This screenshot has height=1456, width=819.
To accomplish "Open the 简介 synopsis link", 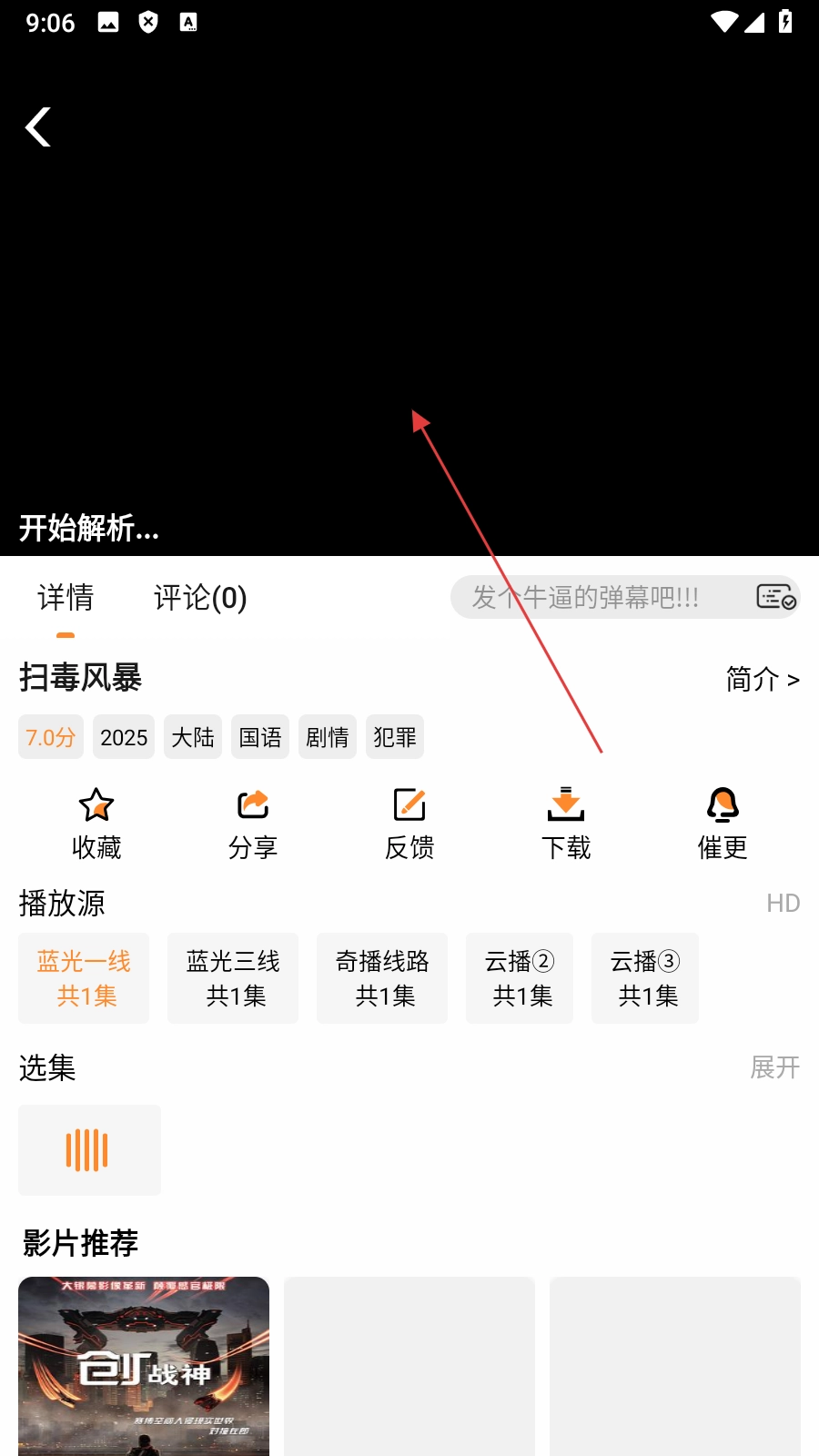I will click(762, 679).
